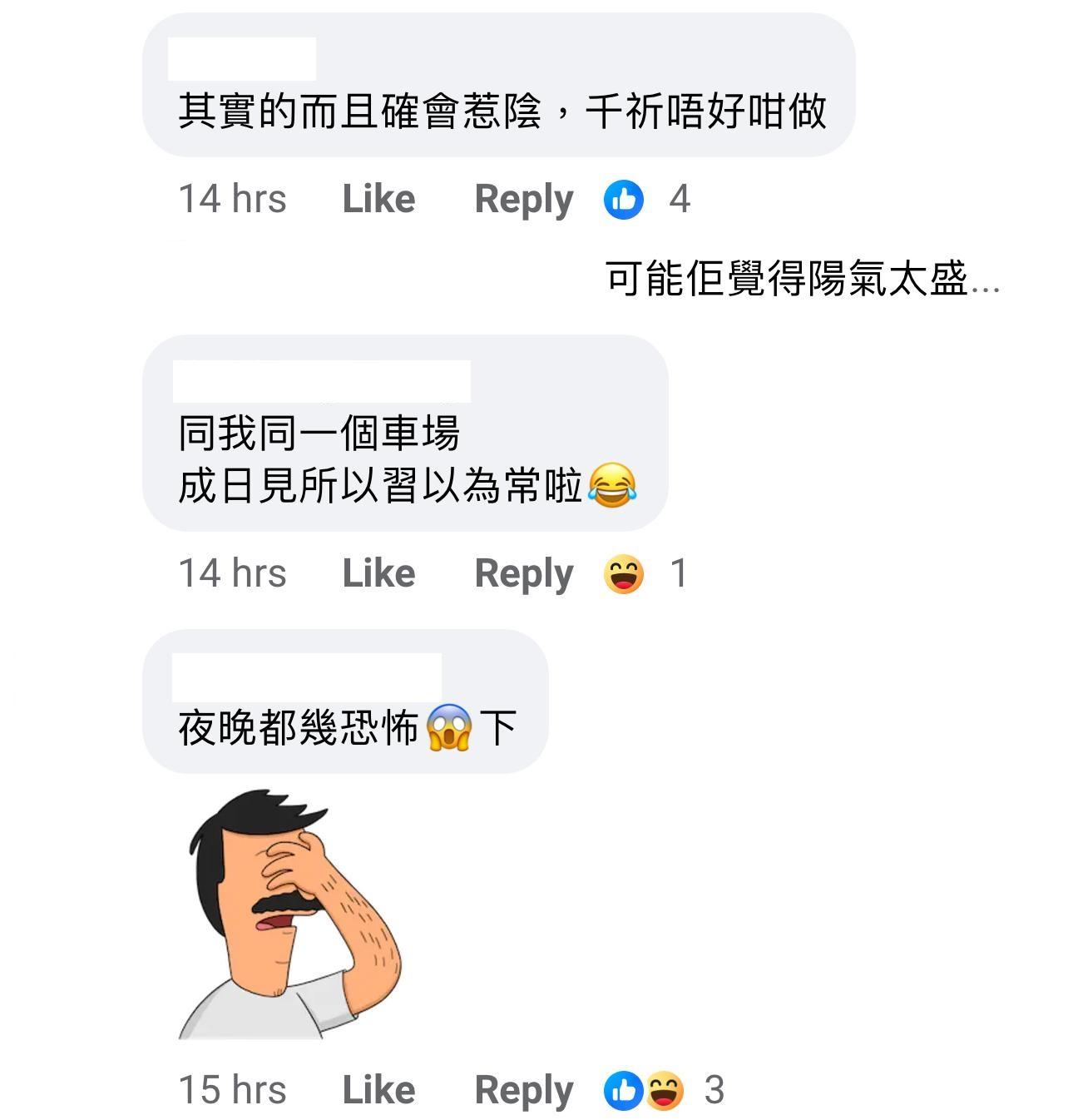Click the reaction count 3 under the sticker comment
The height and width of the screenshot is (1120, 1068).
coord(717,1088)
